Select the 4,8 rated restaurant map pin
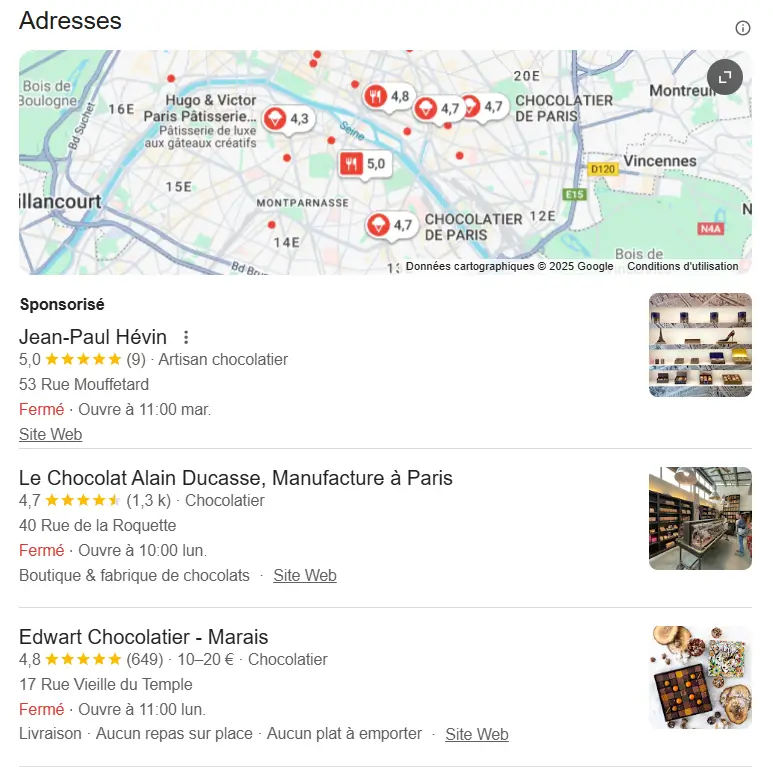 coord(388,96)
